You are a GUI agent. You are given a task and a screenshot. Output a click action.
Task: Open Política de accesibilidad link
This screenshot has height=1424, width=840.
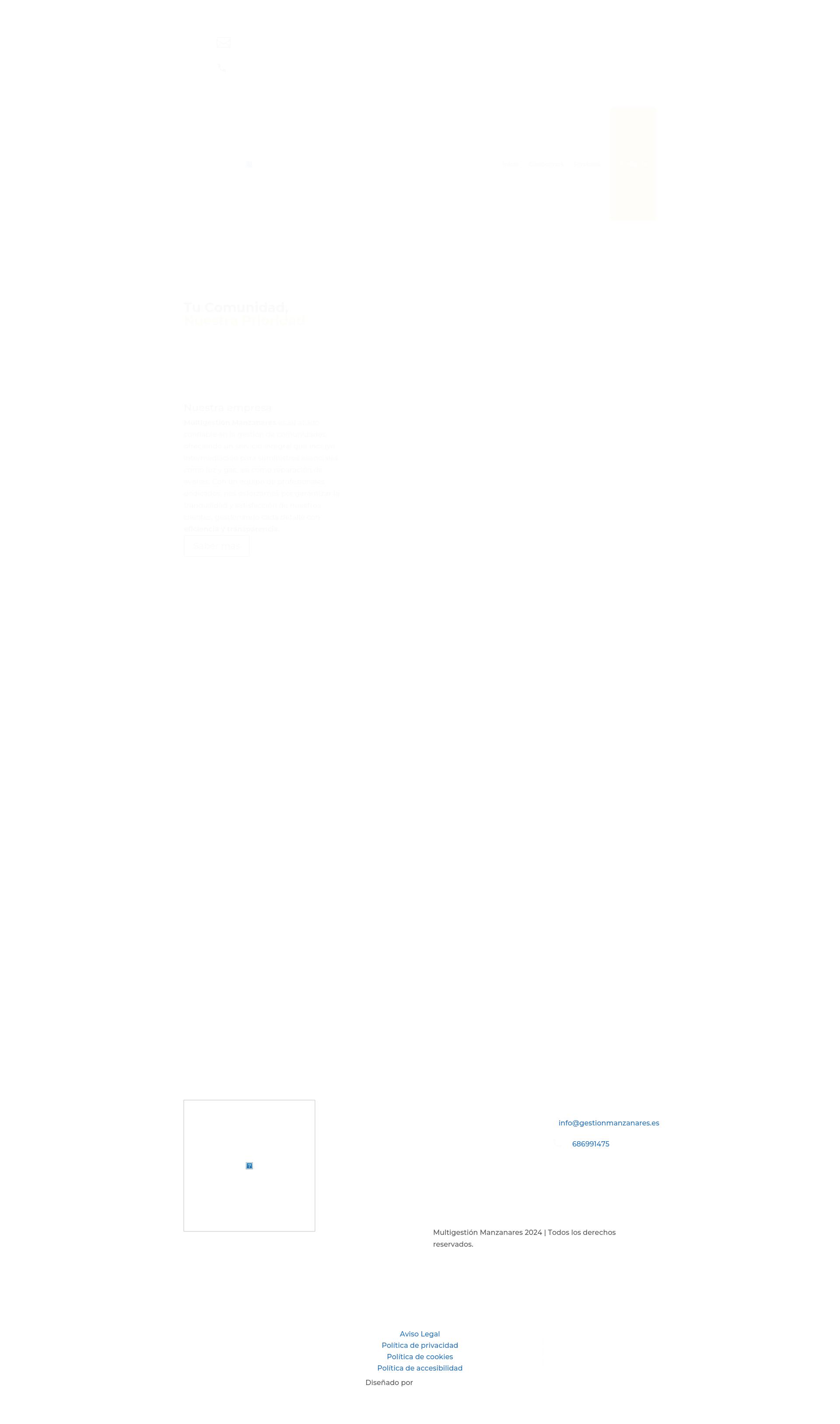click(x=420, y=1368)
